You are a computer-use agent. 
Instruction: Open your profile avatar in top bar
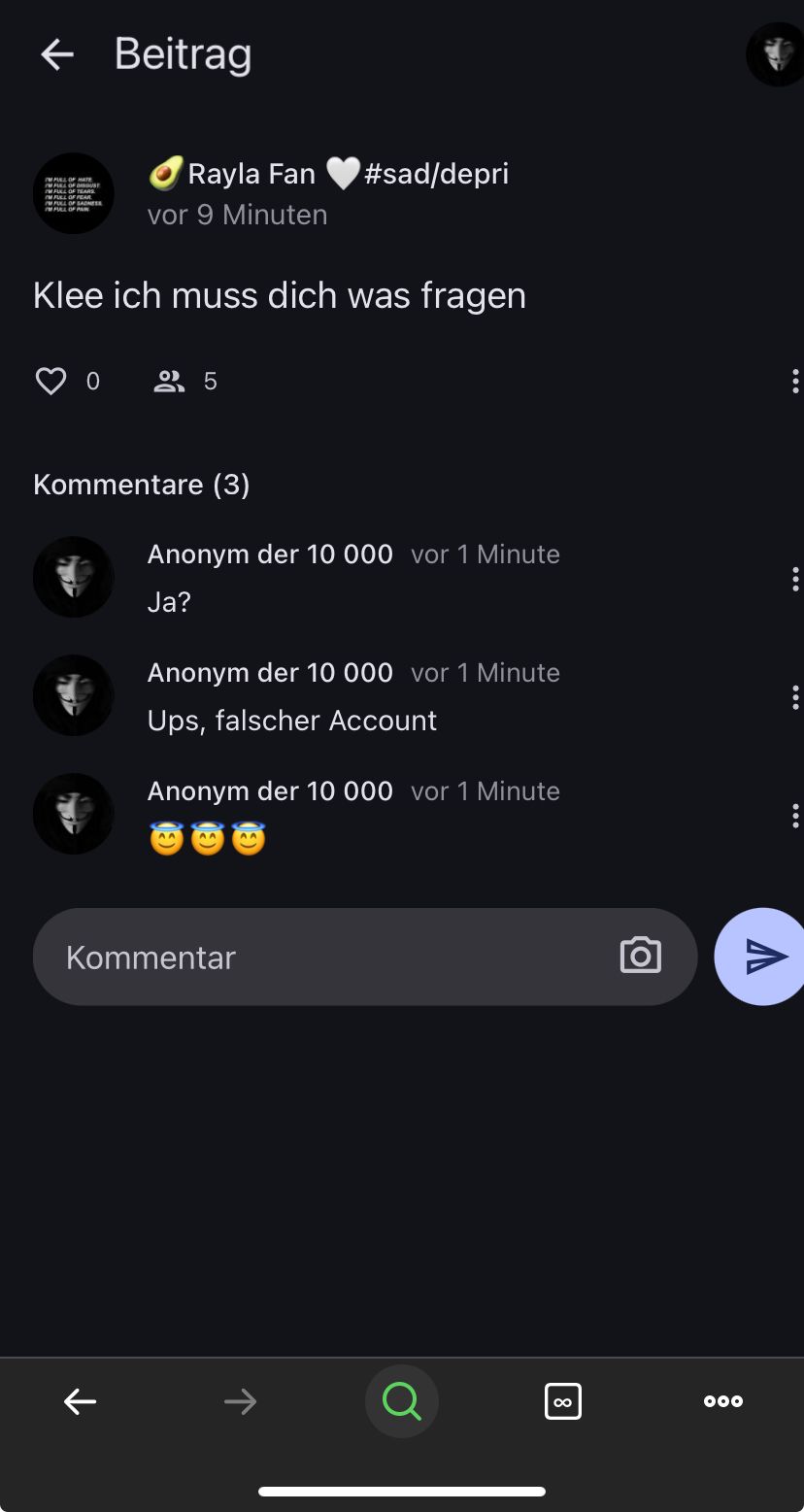[777, 54]
